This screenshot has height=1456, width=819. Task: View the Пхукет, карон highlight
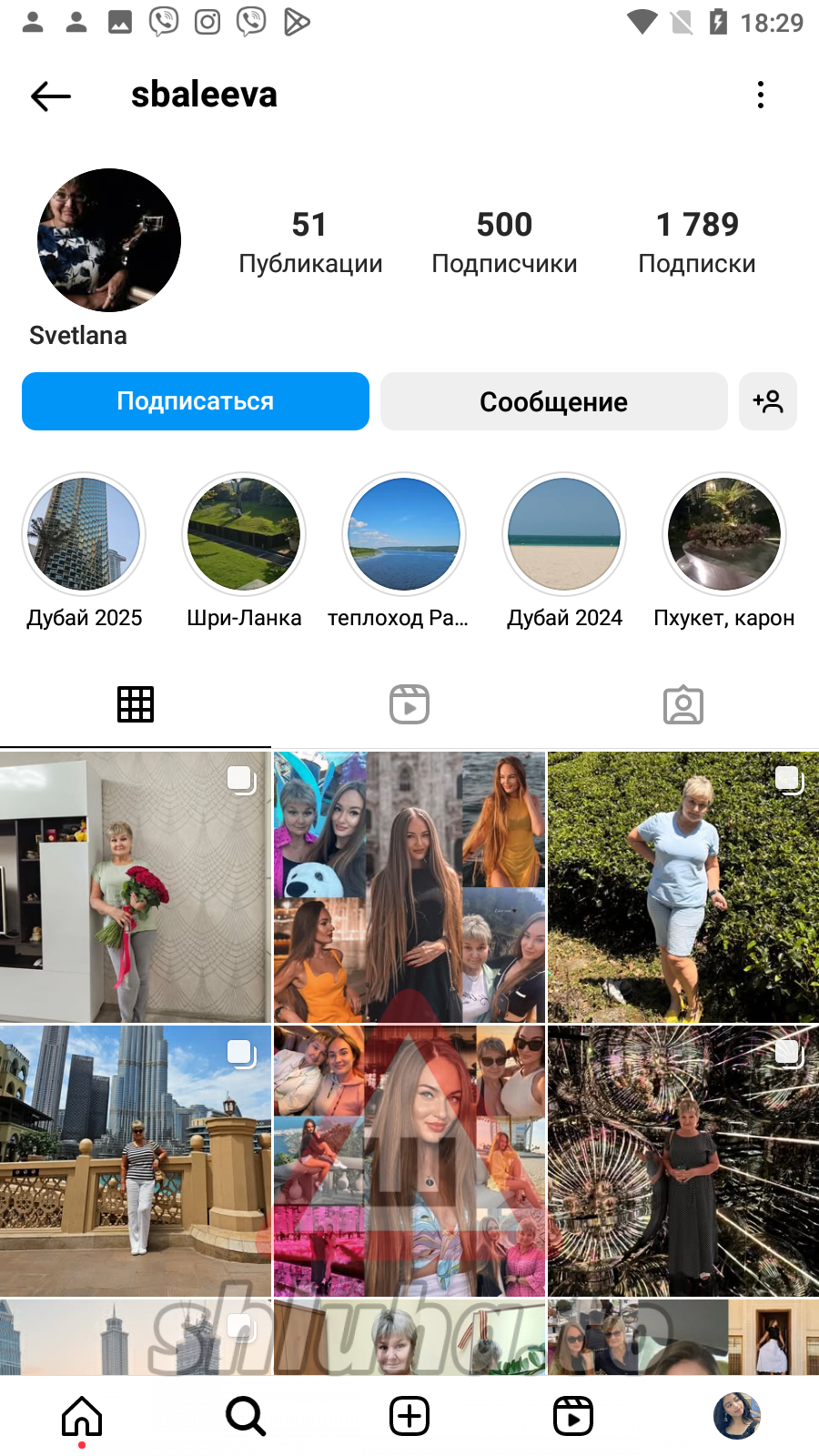724,534
